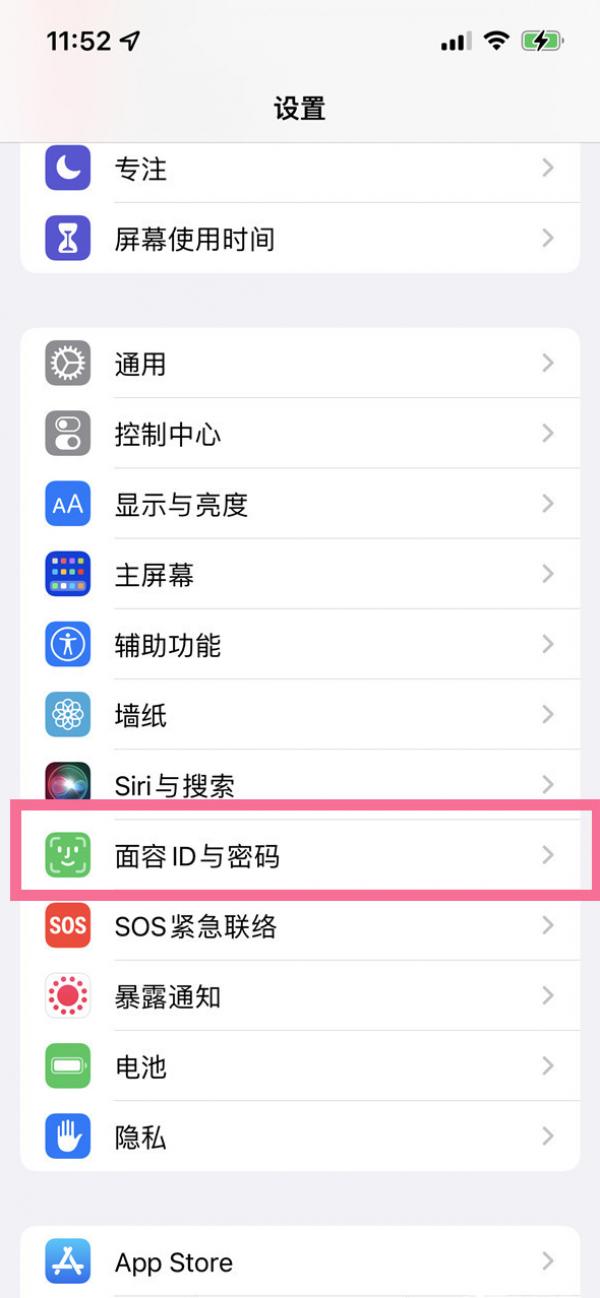Open the 专注 settings row
This screenshot has width=600, height=1298.
300,170
